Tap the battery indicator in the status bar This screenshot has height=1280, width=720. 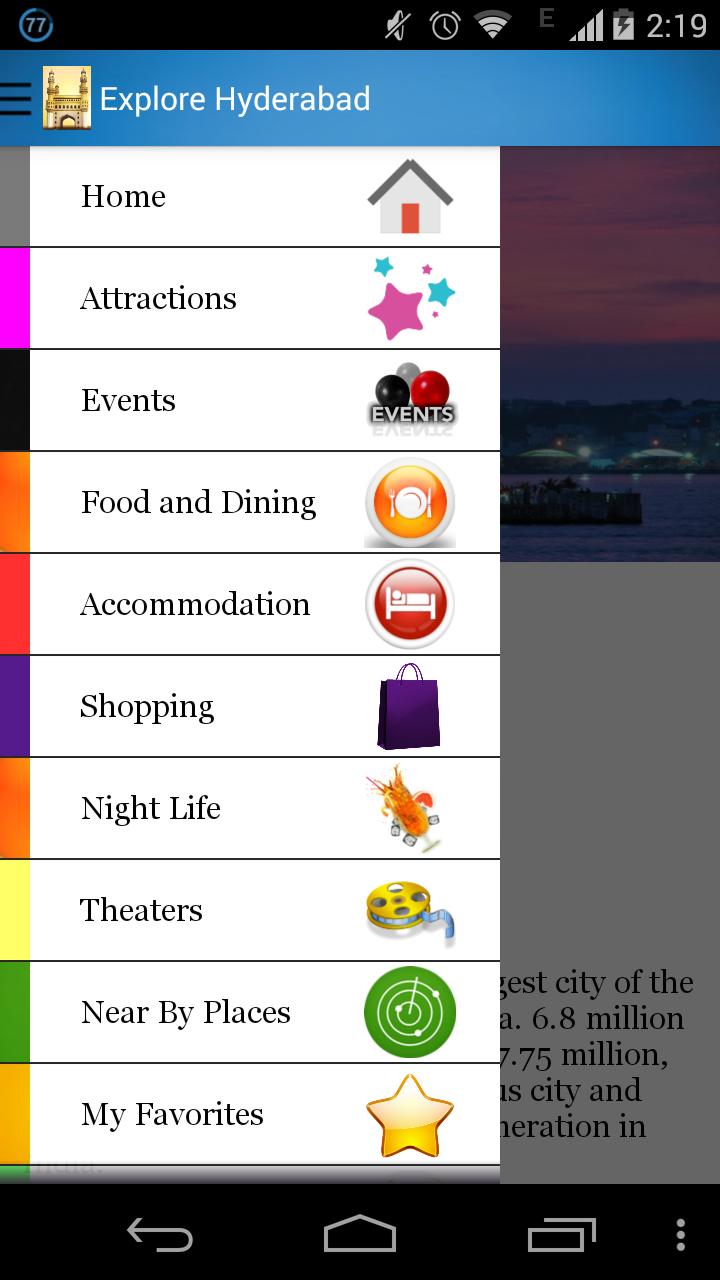pyautogui.click(x=621, y=25)
